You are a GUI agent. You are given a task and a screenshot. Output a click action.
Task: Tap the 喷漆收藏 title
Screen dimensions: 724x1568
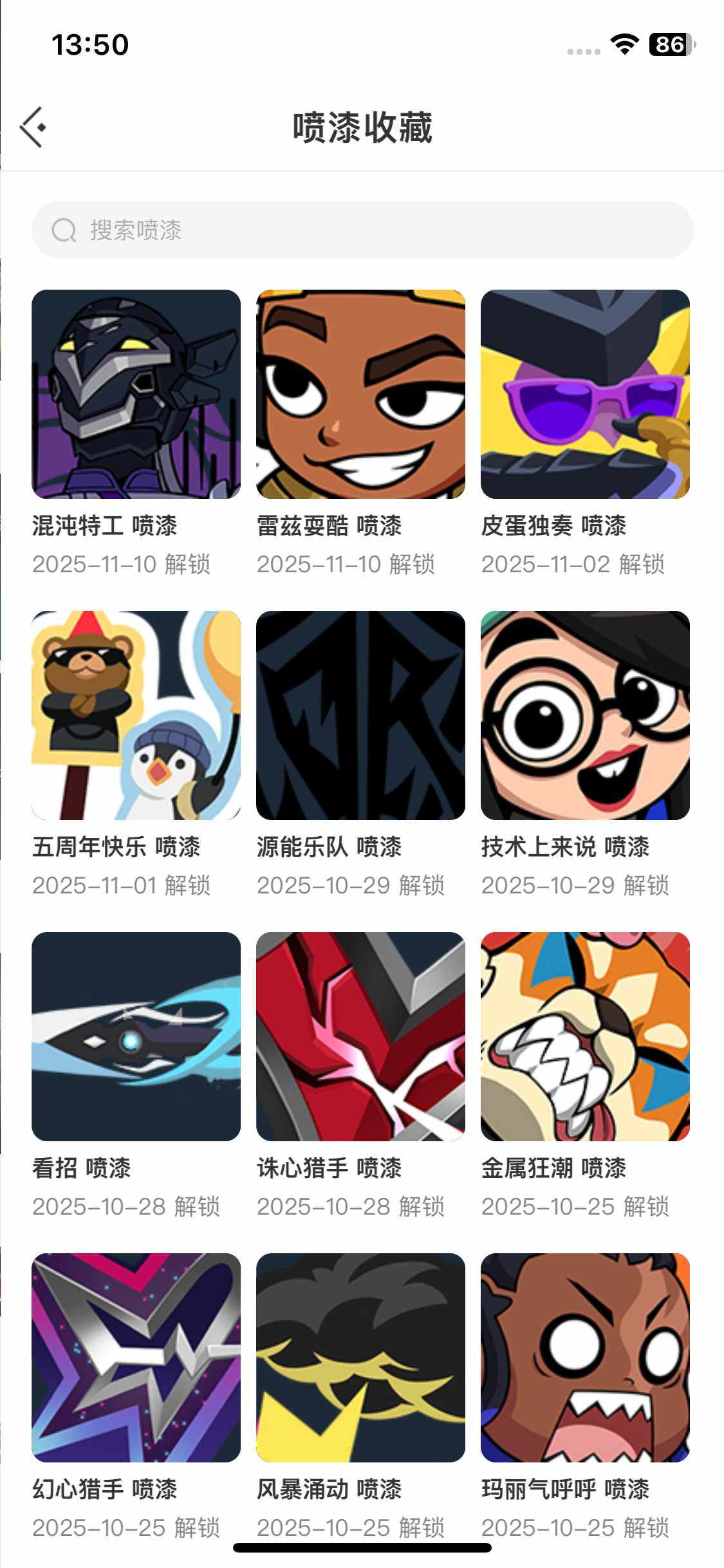coord(362,126)
